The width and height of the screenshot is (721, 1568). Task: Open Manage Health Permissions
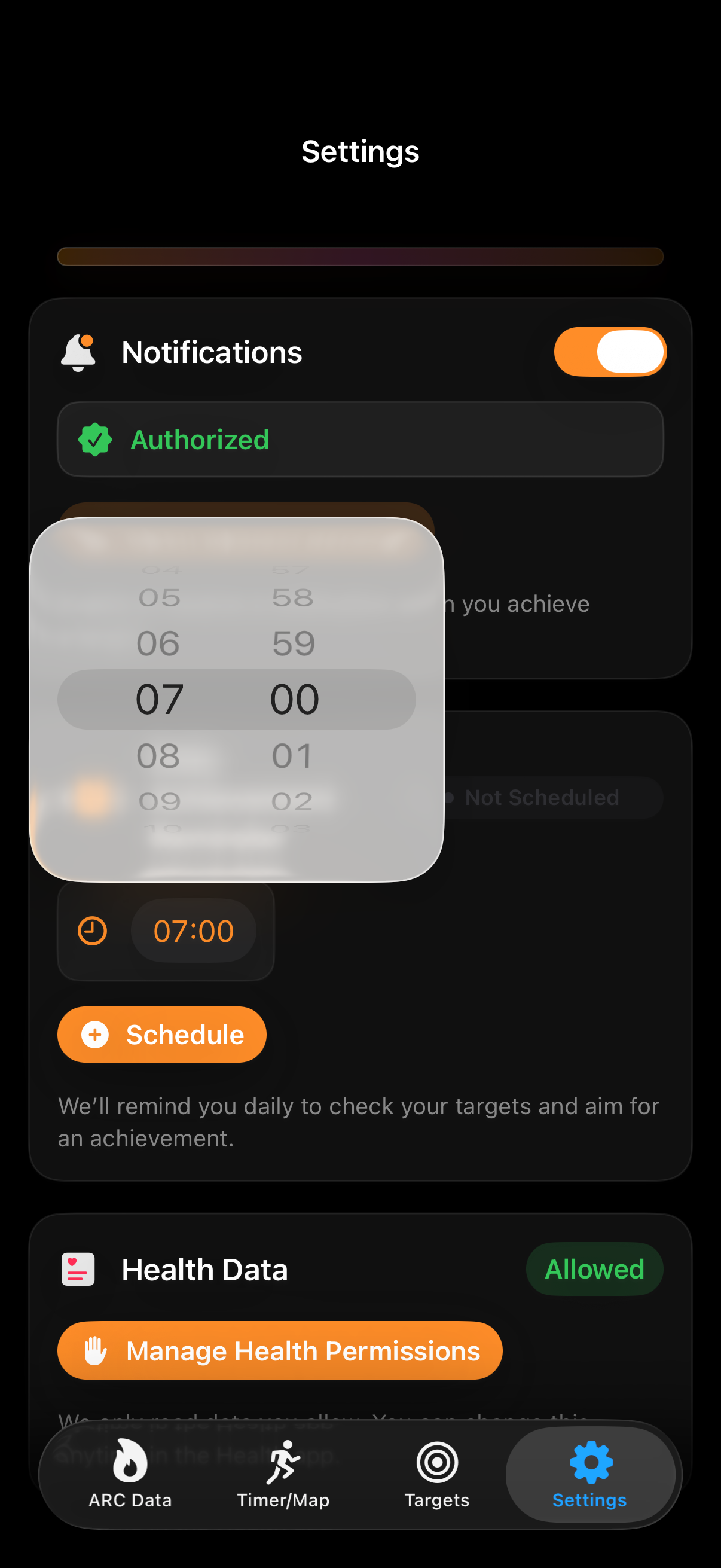280,1350
